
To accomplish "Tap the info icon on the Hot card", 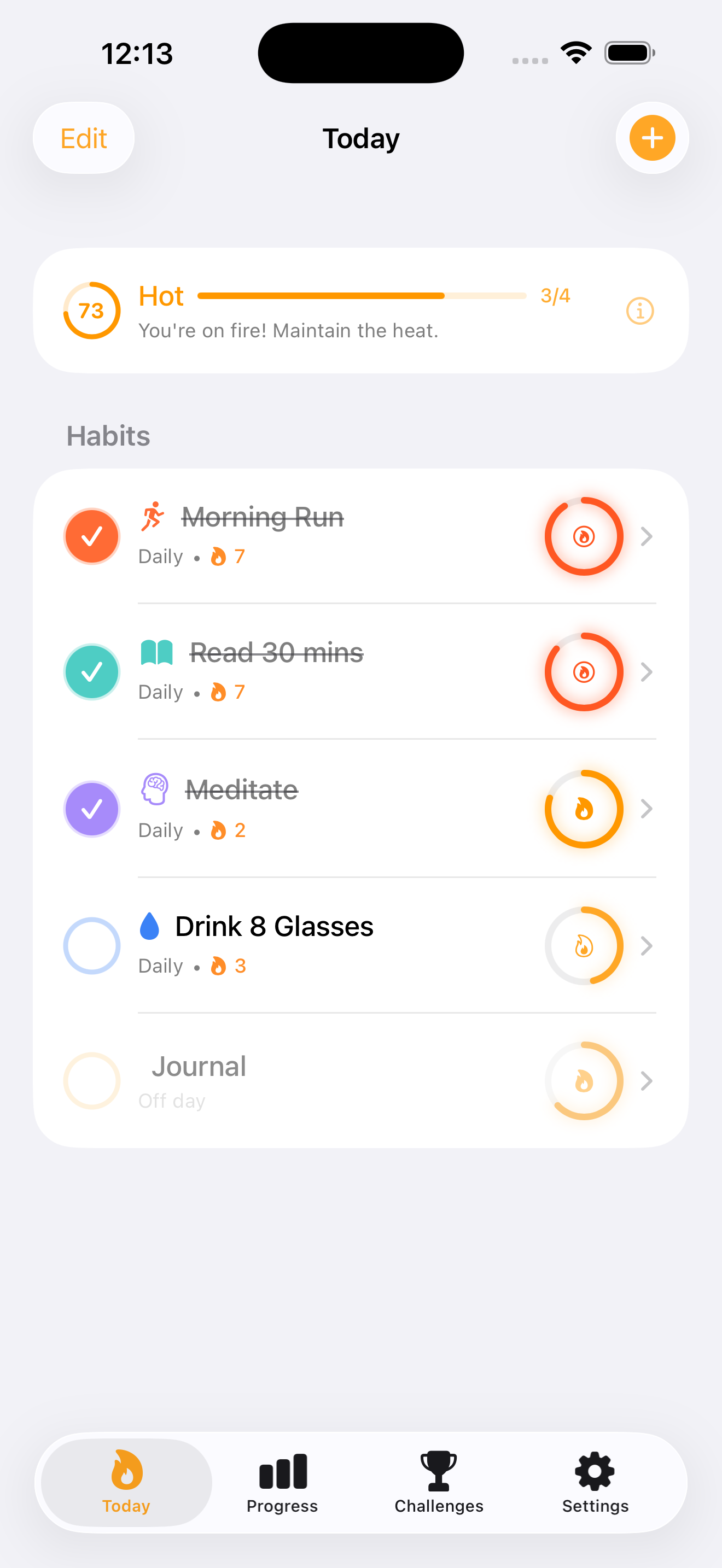I will (639, 311).
